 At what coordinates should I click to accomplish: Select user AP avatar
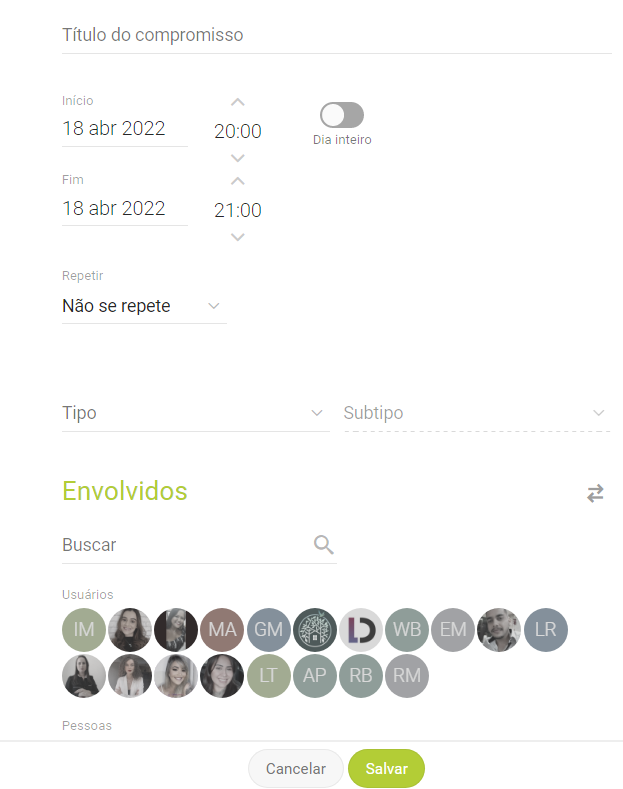[314, 676]
